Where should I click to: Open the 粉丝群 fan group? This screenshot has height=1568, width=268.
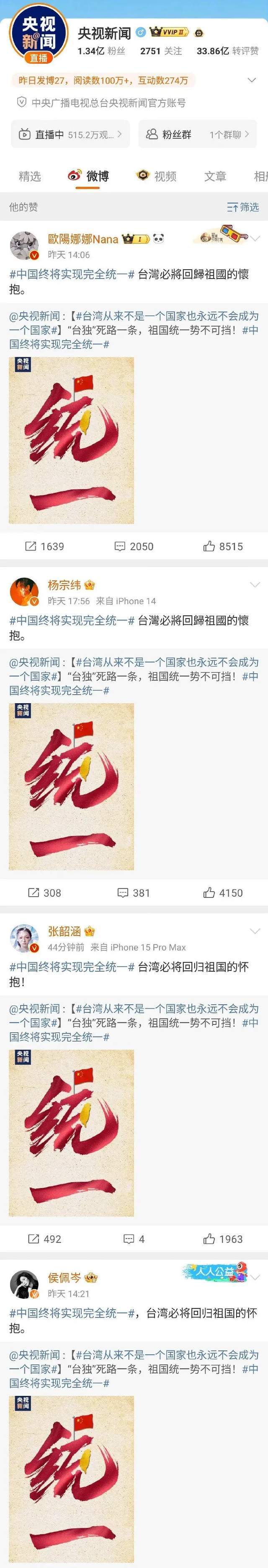click(x=197, y=134)
